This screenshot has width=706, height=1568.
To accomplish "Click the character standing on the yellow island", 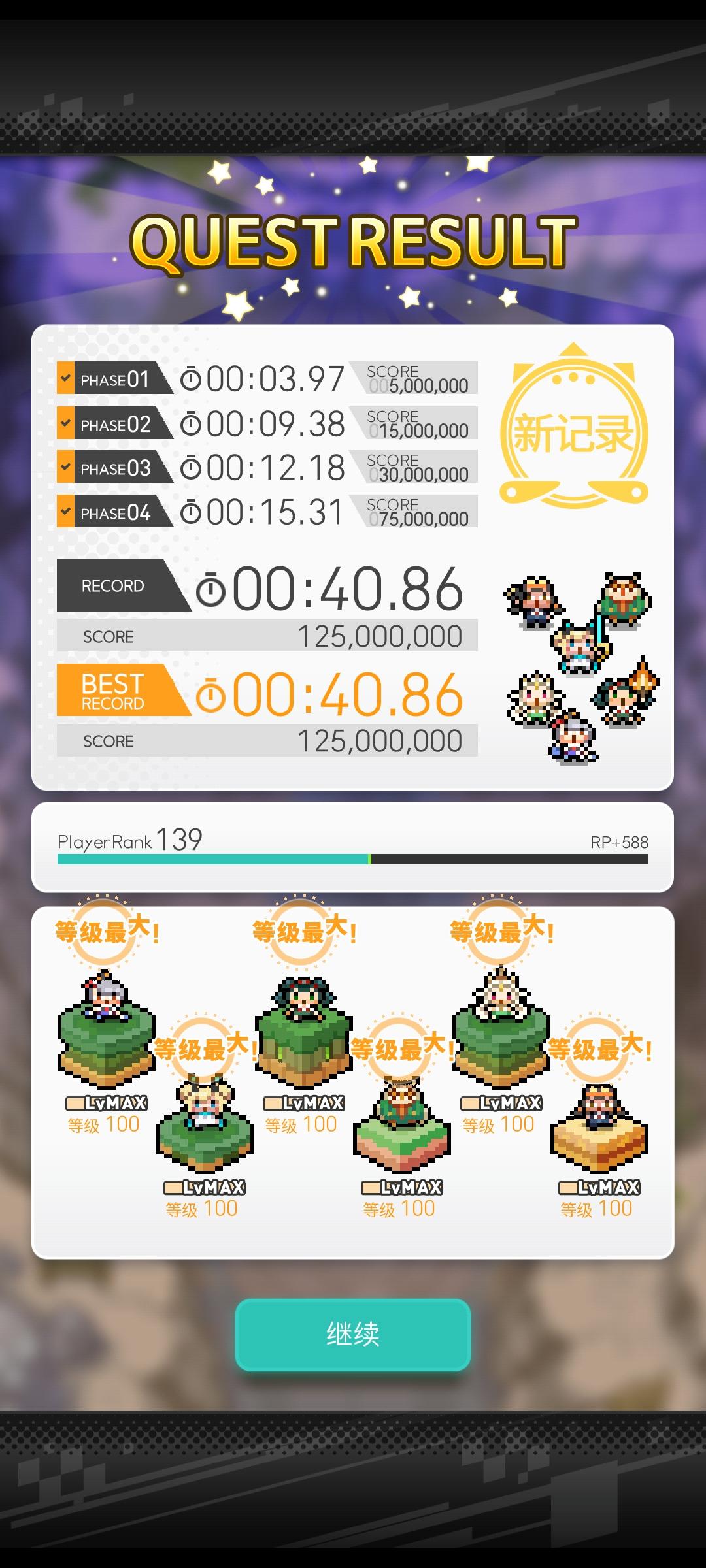I will coord(598,1104).
